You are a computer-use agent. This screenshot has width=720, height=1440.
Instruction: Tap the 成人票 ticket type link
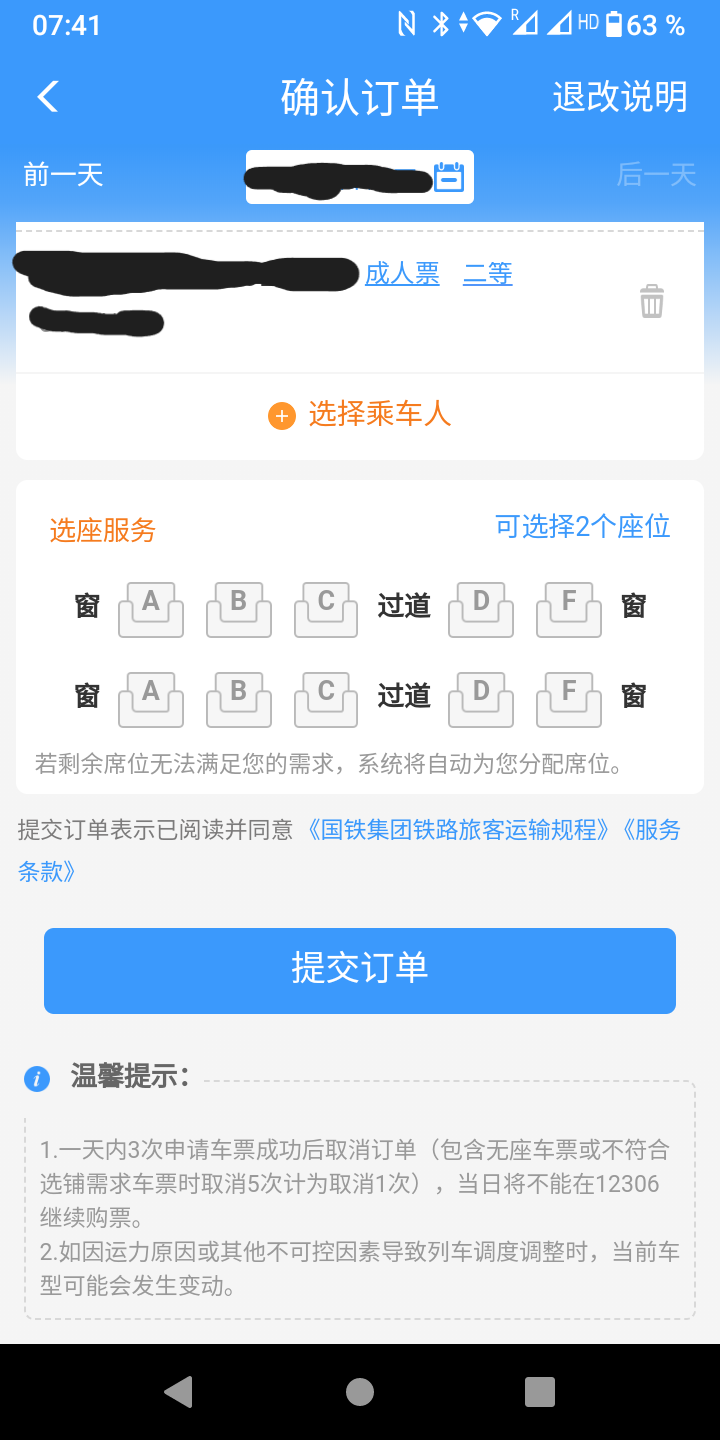pyautogui.click(x=402, y=273)
